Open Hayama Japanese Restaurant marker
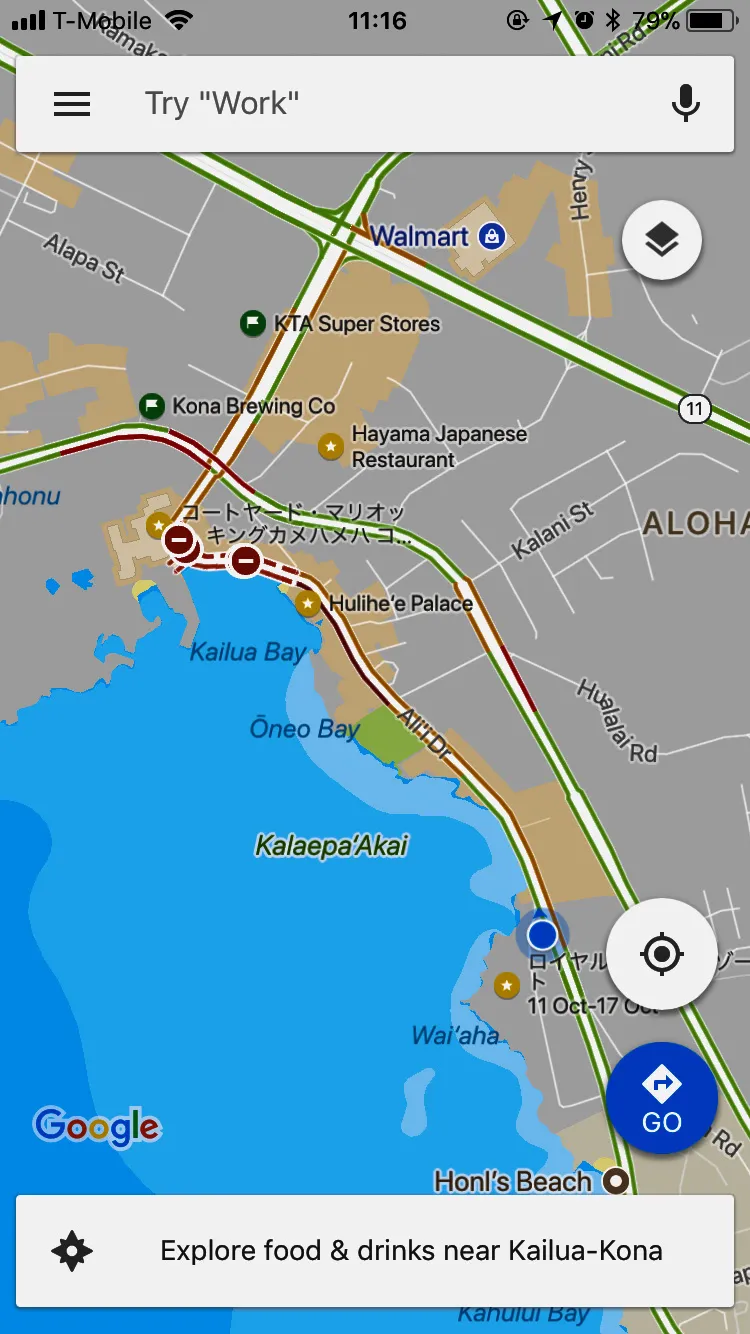This screenshot has height=1334, width=750. pos(331,446)
